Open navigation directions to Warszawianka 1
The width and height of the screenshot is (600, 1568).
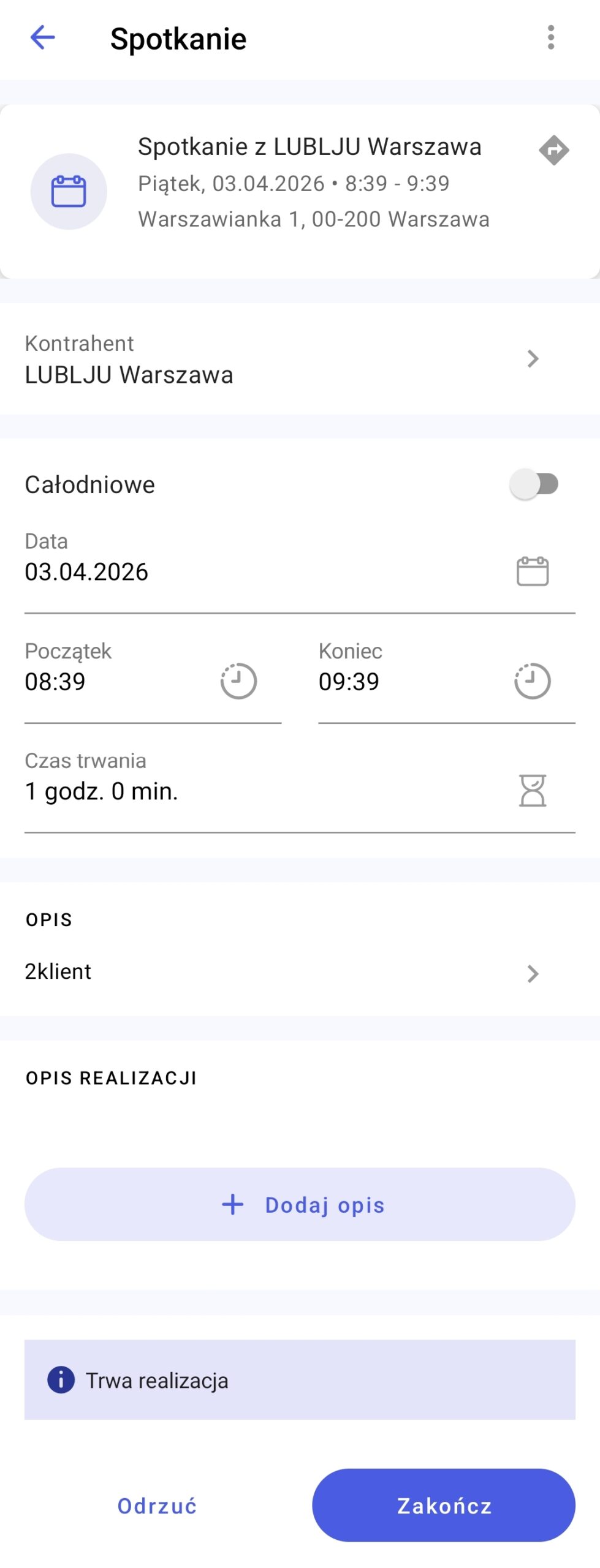click(554, 151)
